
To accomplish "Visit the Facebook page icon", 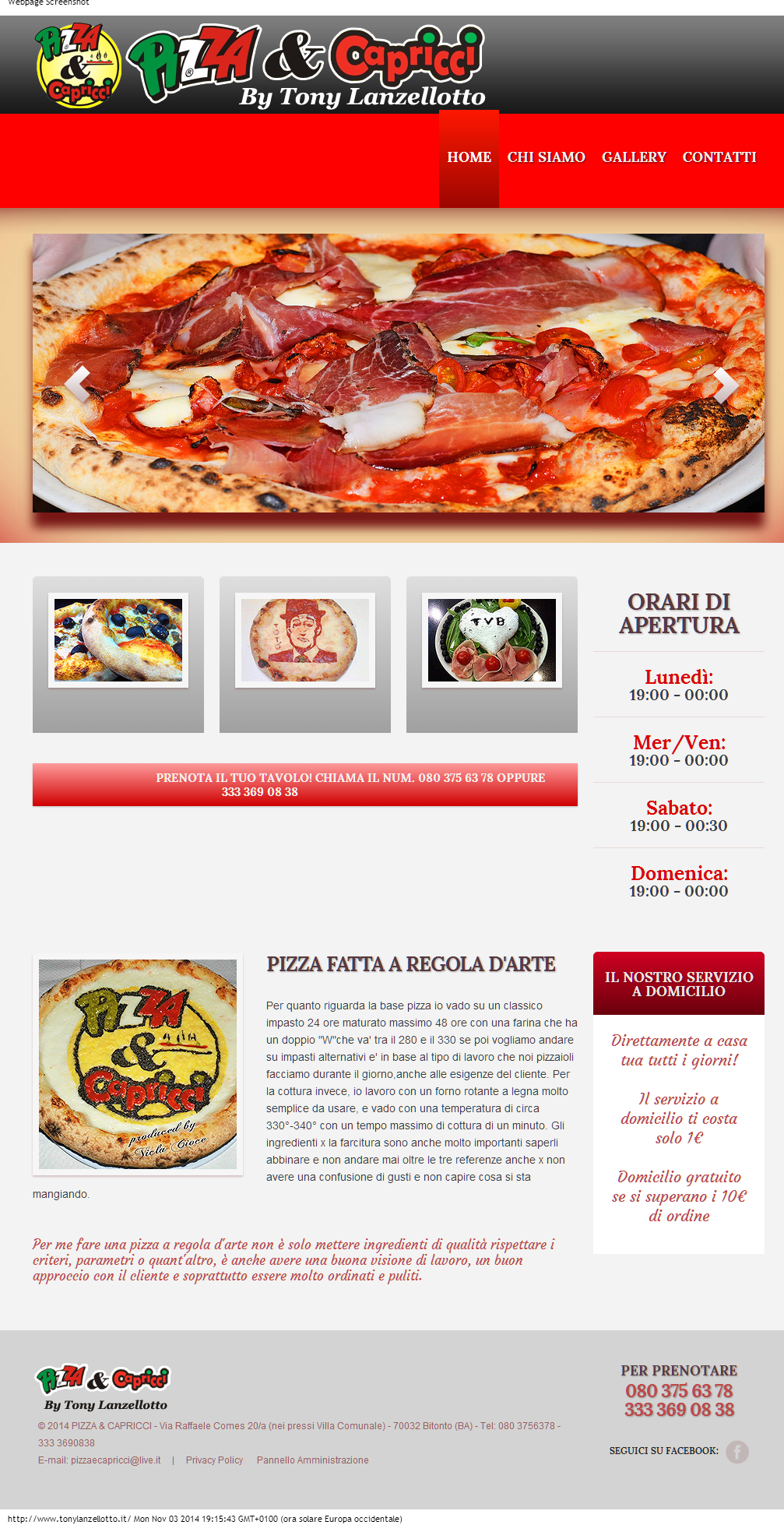I will pyautogui.click(x=737, y=1452).
